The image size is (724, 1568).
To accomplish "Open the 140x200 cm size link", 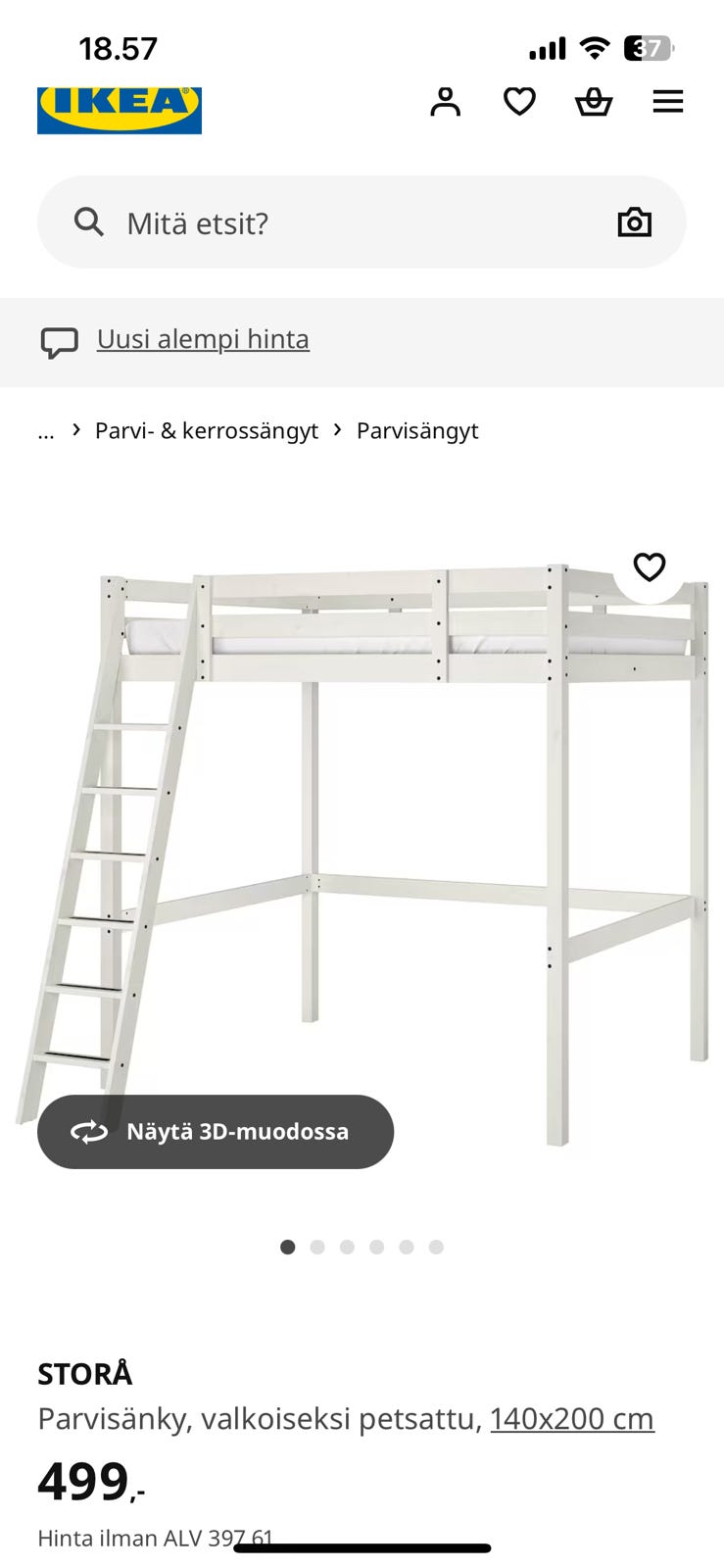I will click(x=572, y=1418).
